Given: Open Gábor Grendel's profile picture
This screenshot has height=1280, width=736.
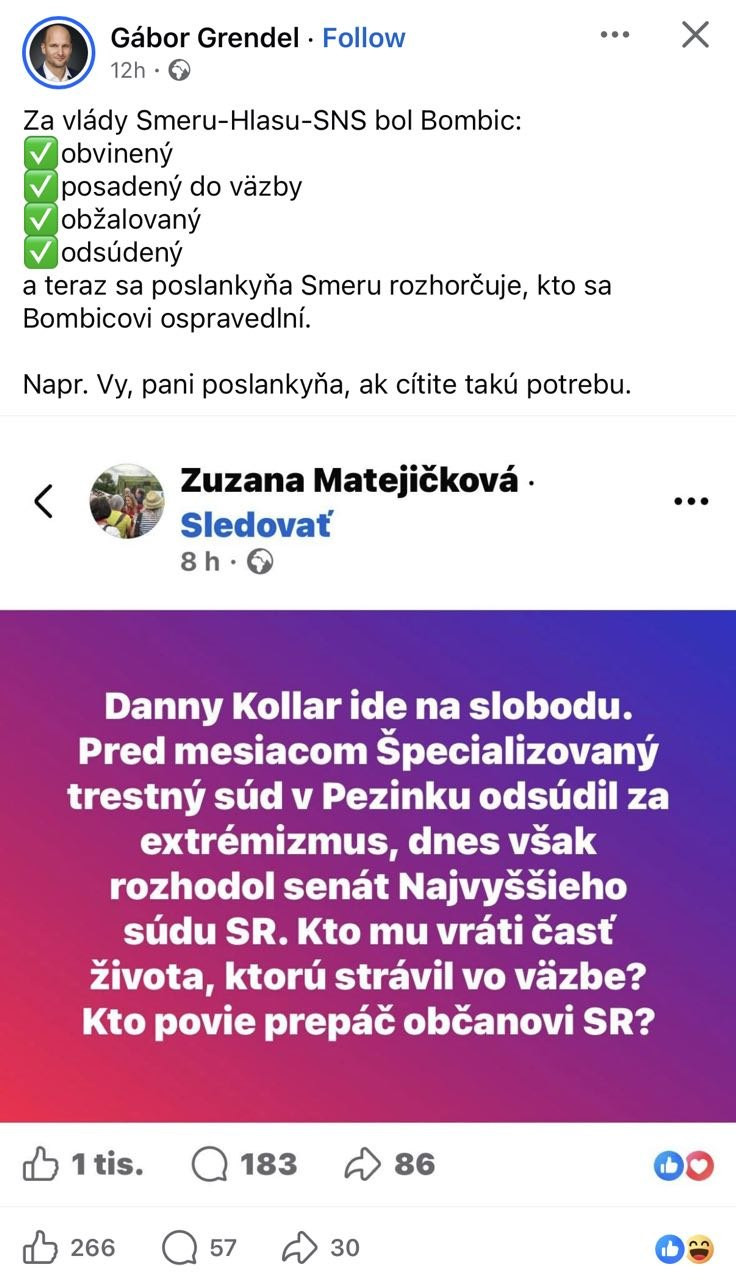Looking at the screenshot, I should tap(58, 50).
